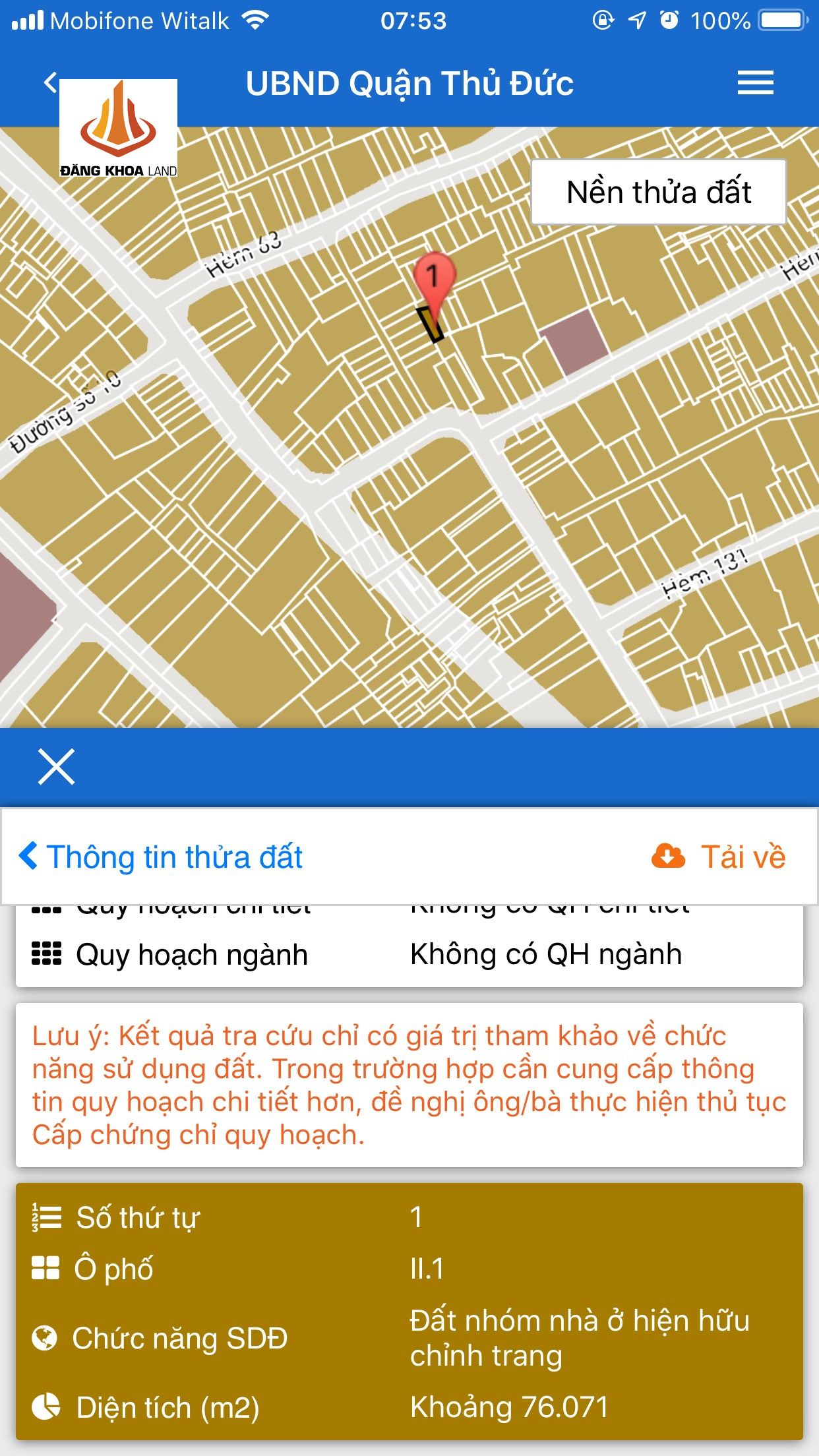Tap the Nền thửa đất button

[x=658, y=192]
